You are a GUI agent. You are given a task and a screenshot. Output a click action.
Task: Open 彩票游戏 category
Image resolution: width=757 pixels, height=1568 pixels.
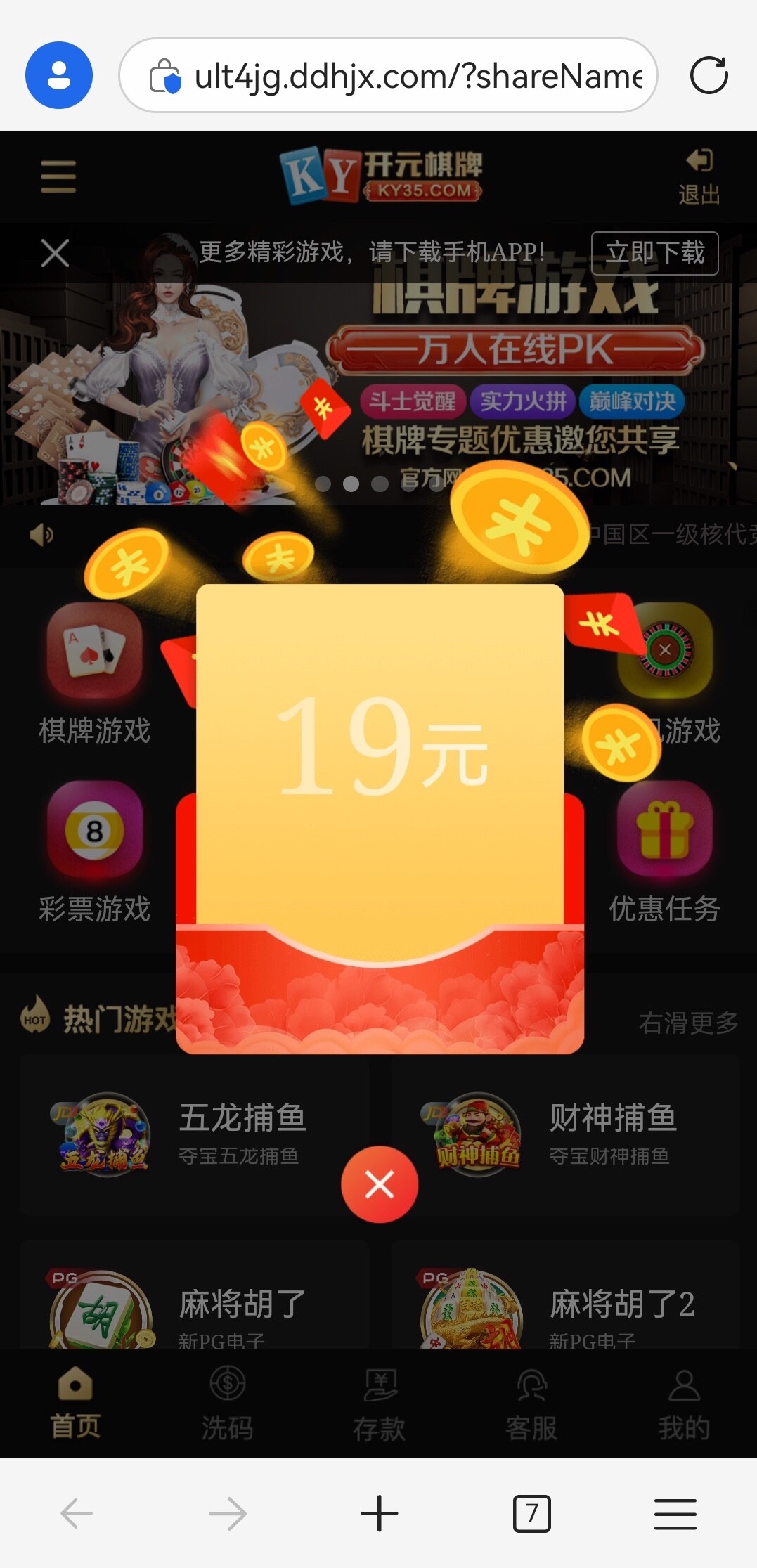95,850
